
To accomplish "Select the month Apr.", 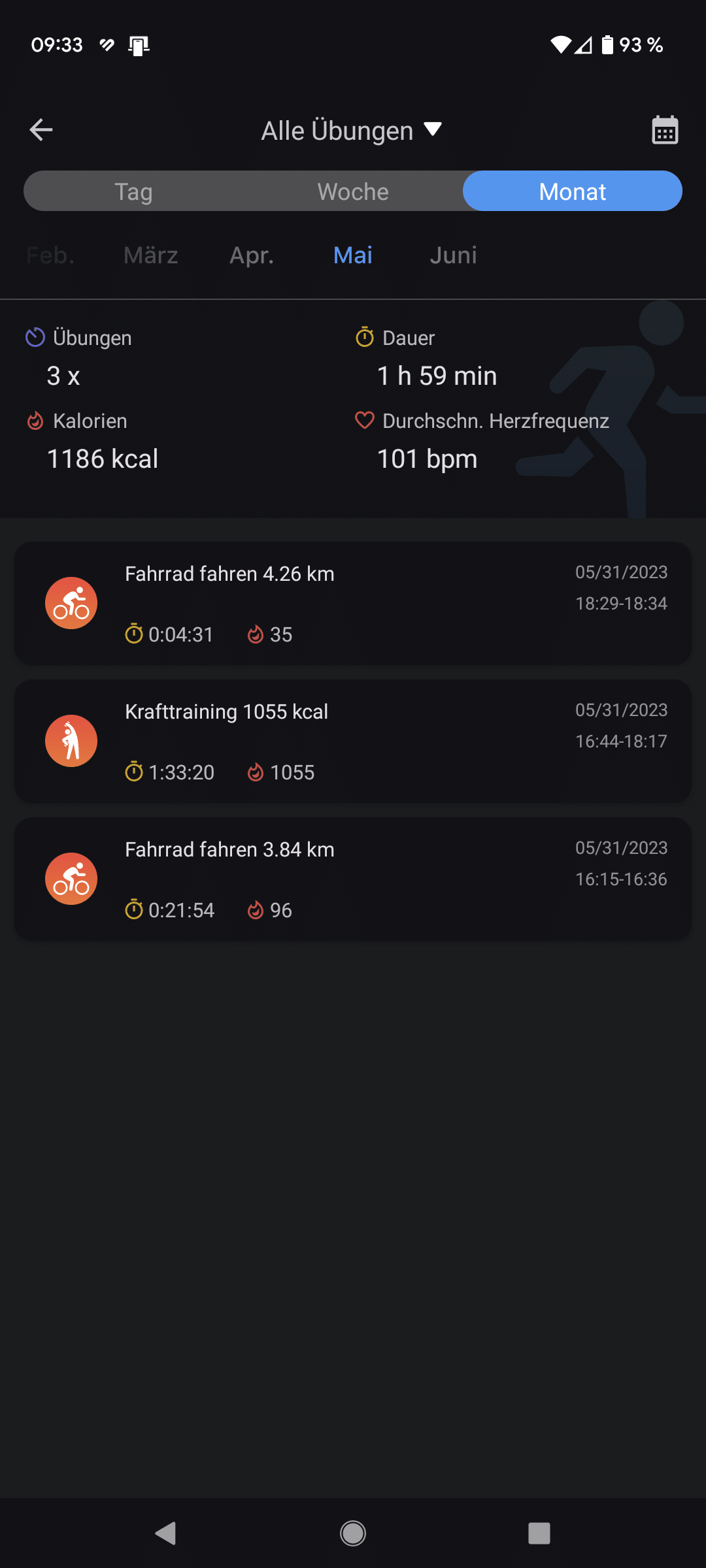I will (x=252, y=255).
